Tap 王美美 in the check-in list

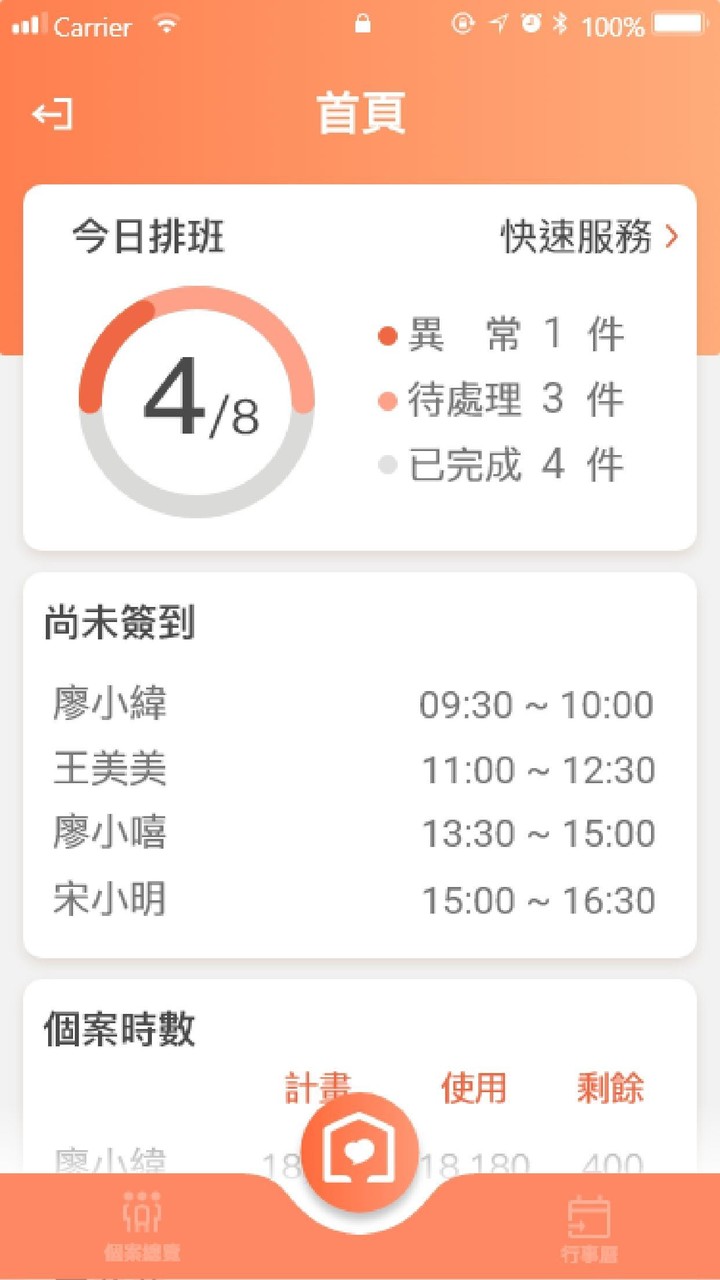110,770
